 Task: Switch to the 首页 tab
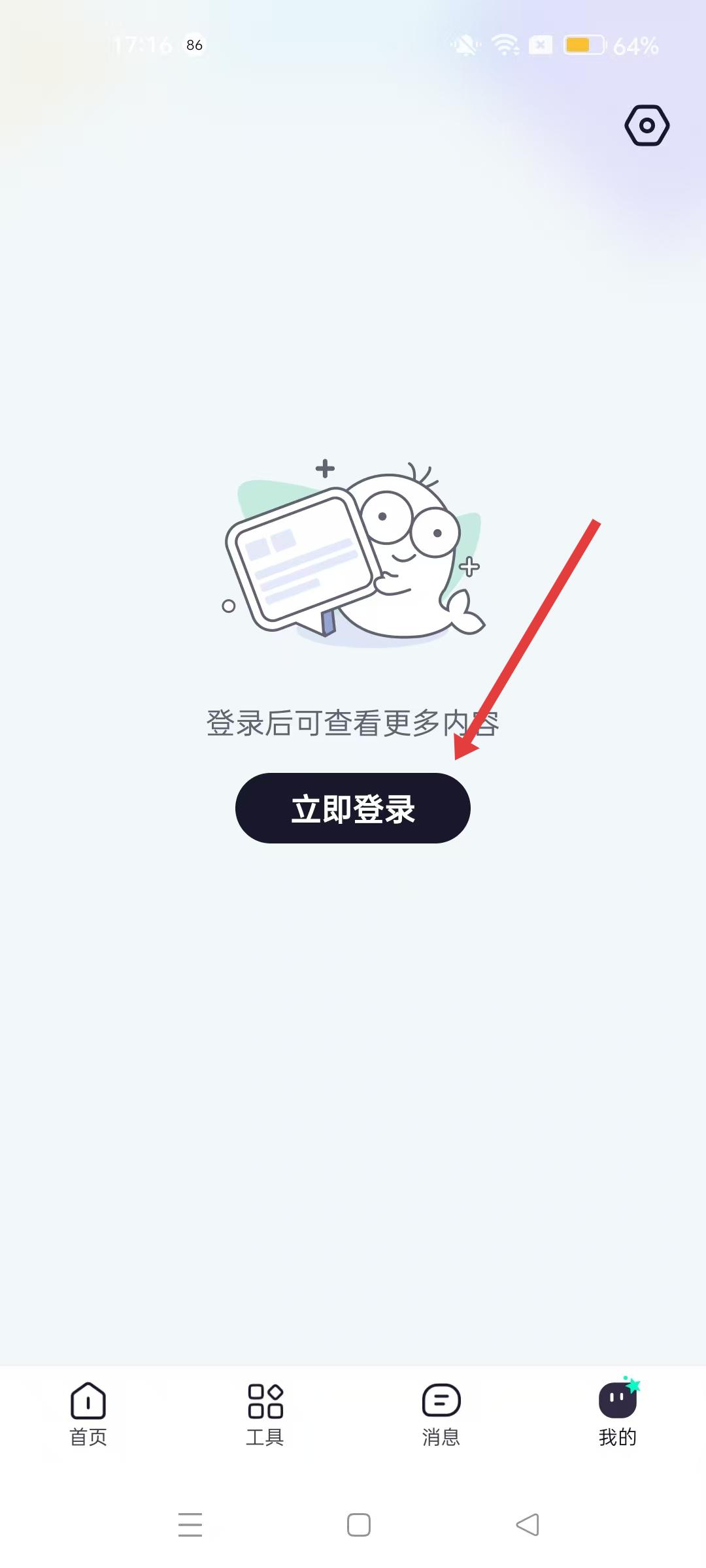88,1413
